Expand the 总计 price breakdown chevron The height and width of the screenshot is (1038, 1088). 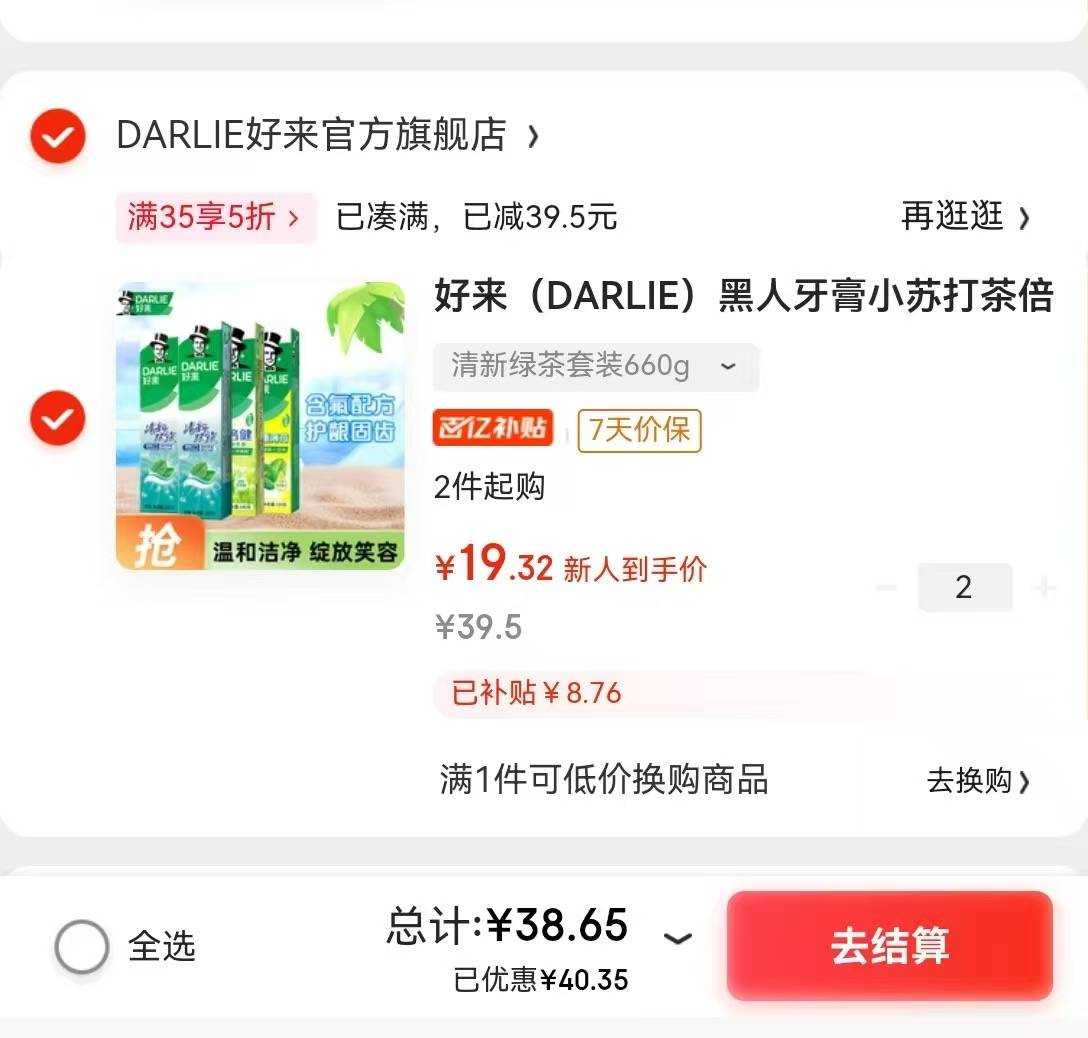click(678, 938)
